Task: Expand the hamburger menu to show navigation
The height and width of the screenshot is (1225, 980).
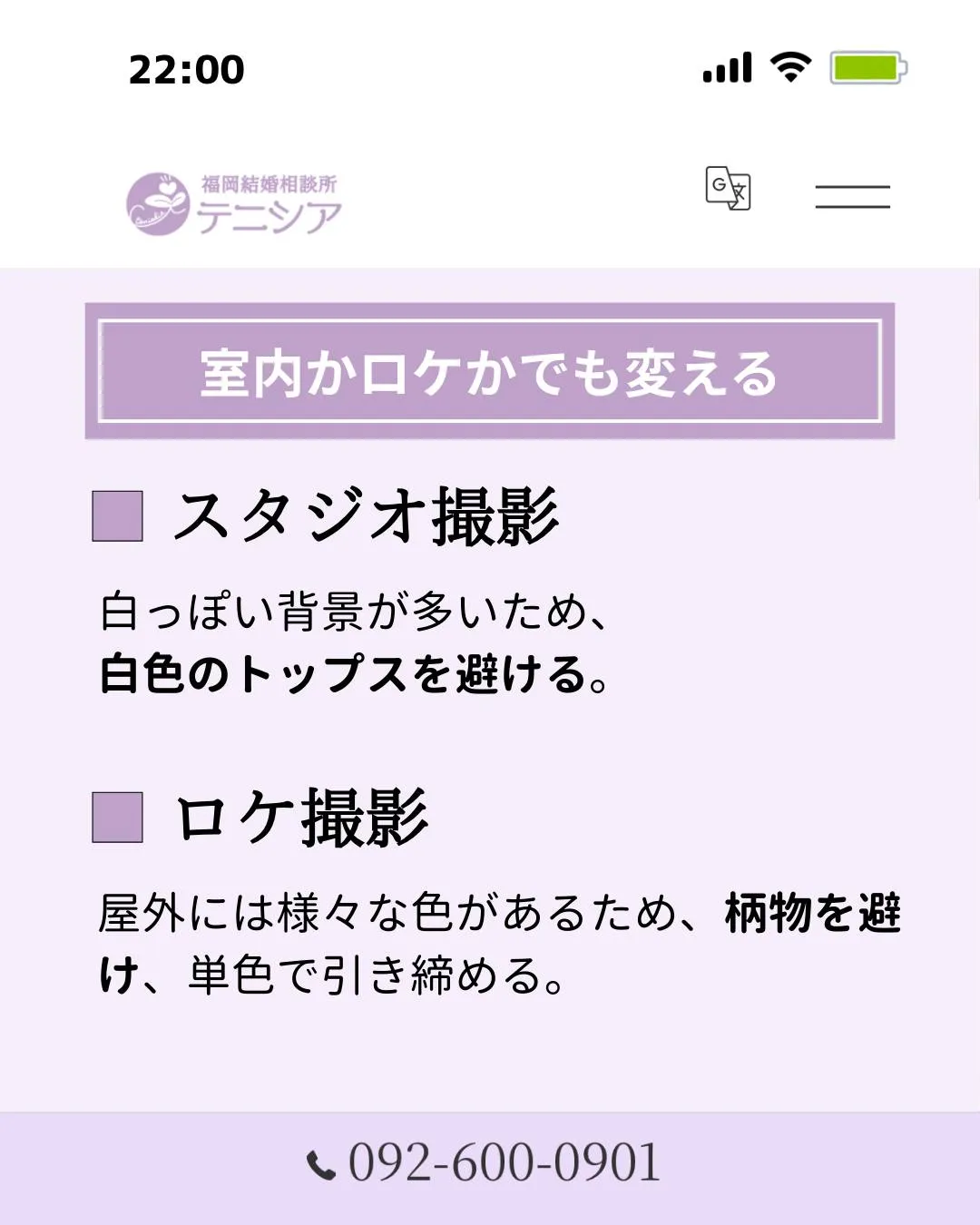Action: click(x=853, y=195)
